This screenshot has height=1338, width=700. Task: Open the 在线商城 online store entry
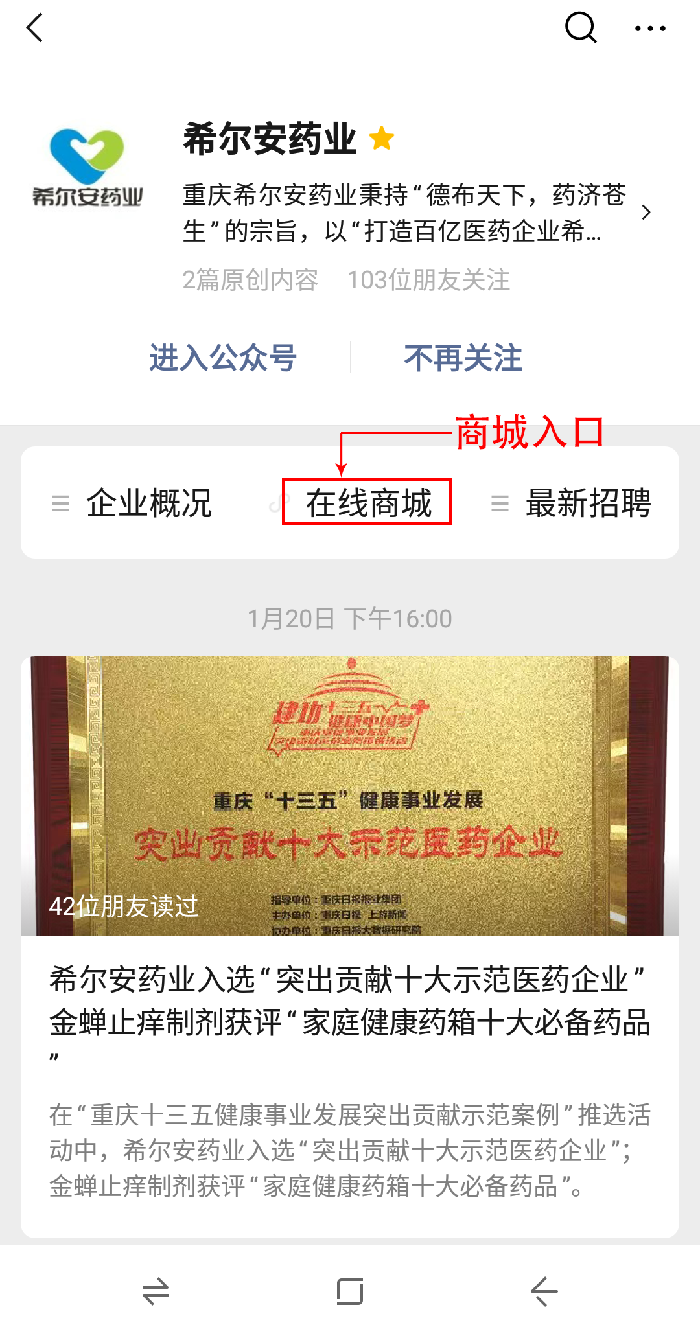click(367, 503)
